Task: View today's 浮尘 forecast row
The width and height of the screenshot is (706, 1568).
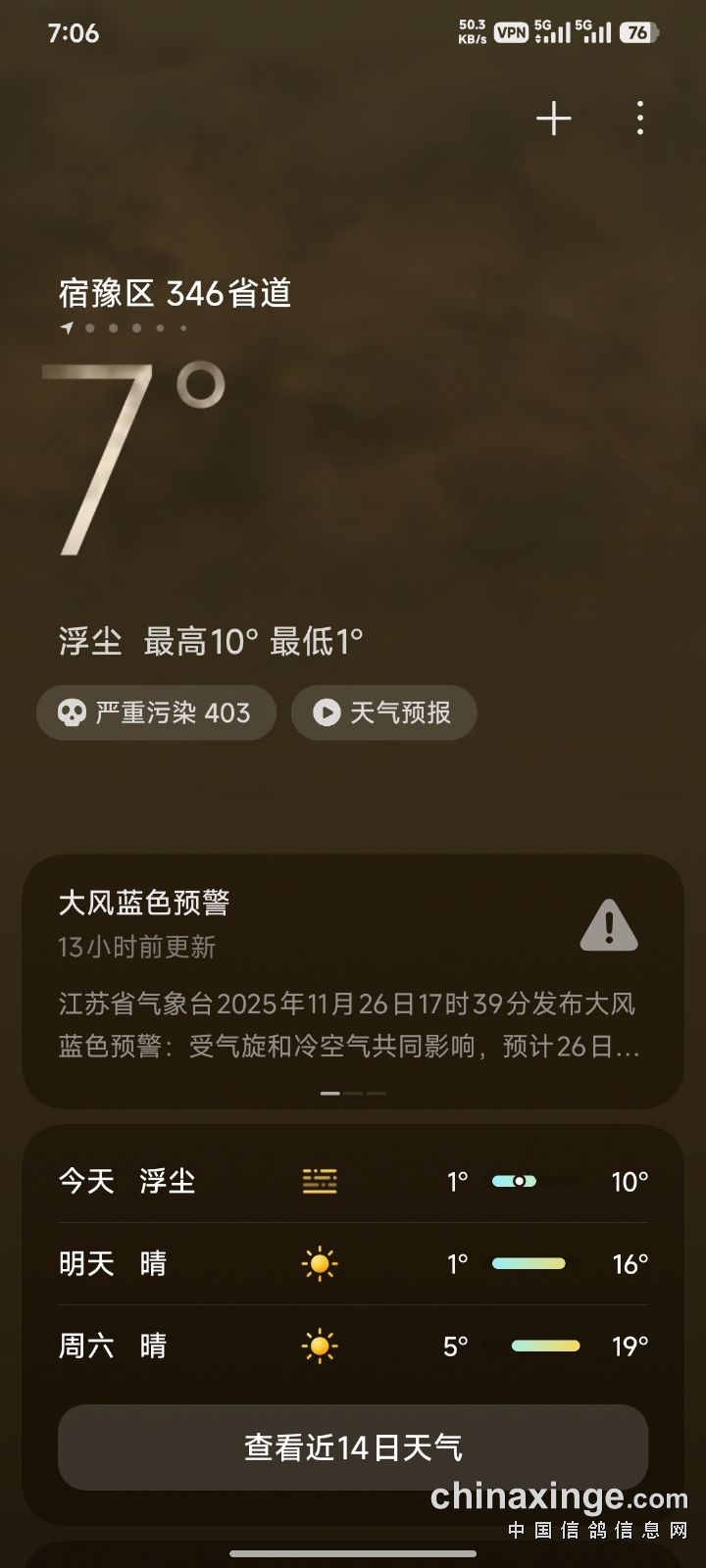Action: pyautogui.click(x=353, y=1182)
